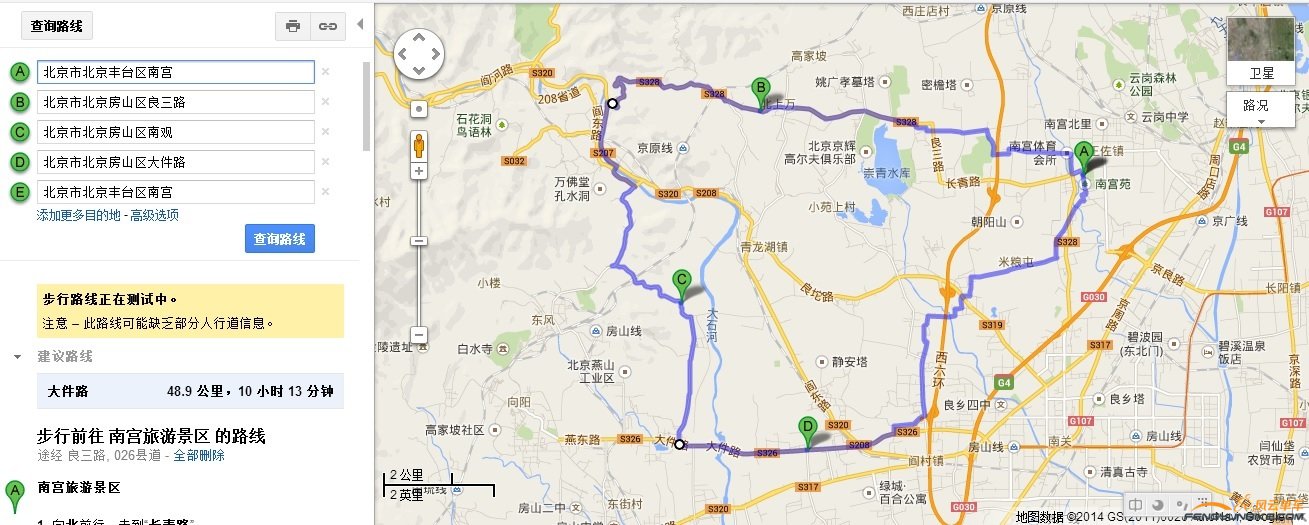Edit destination A 北京市北京丰台区南宫 field
The width and height of the screenshot is (1309, 525).
click(x=176, y=72)
